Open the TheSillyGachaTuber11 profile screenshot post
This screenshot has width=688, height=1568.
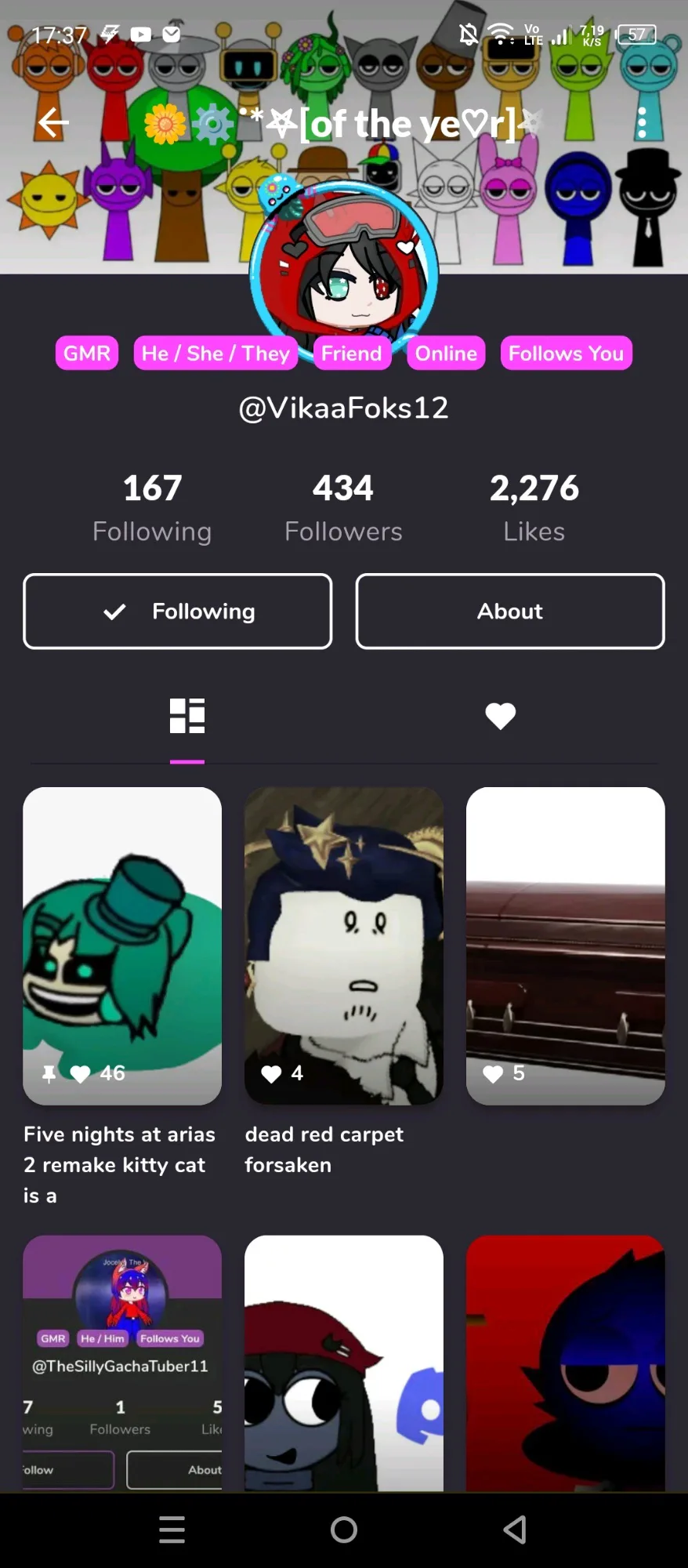(122, 1363)
